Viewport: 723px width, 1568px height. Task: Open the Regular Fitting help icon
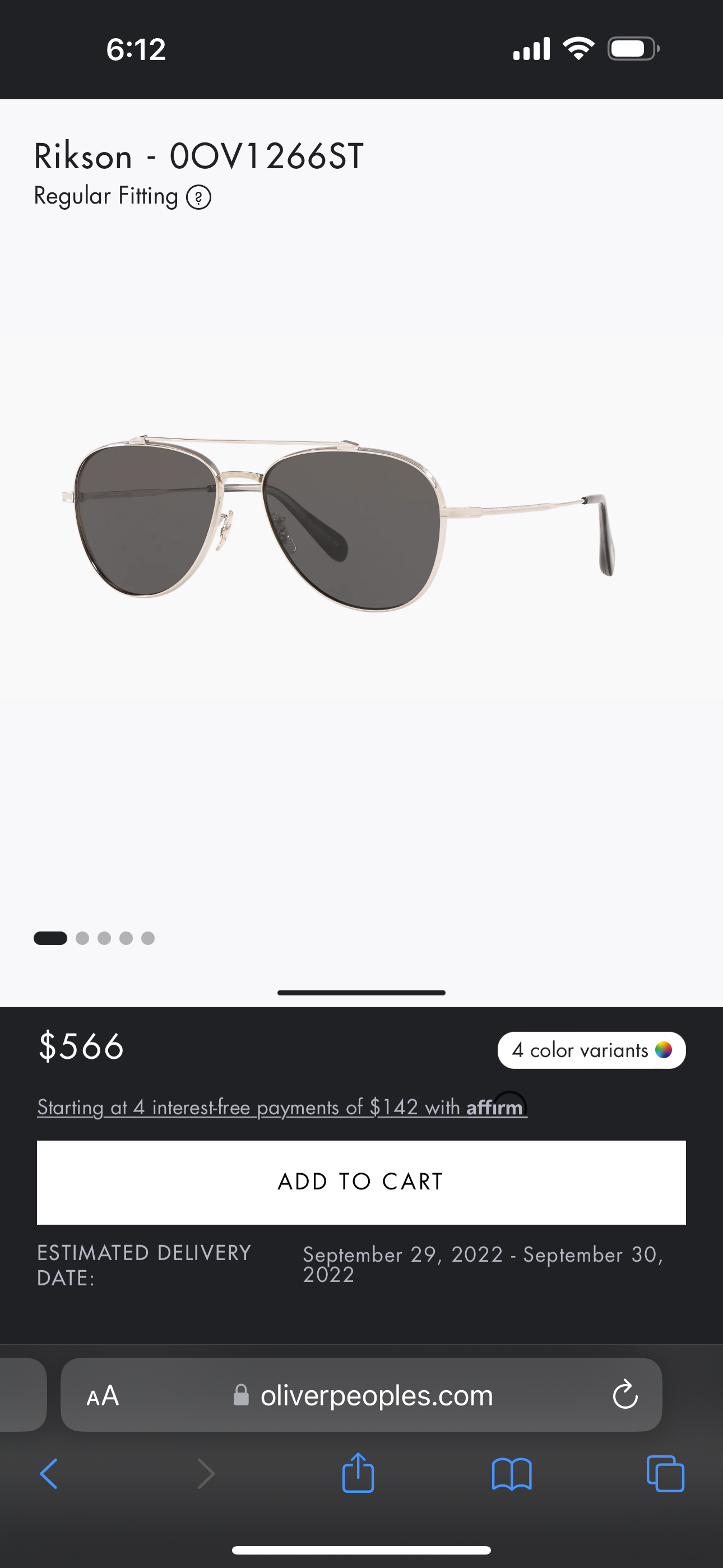click(x=198, y=198)
